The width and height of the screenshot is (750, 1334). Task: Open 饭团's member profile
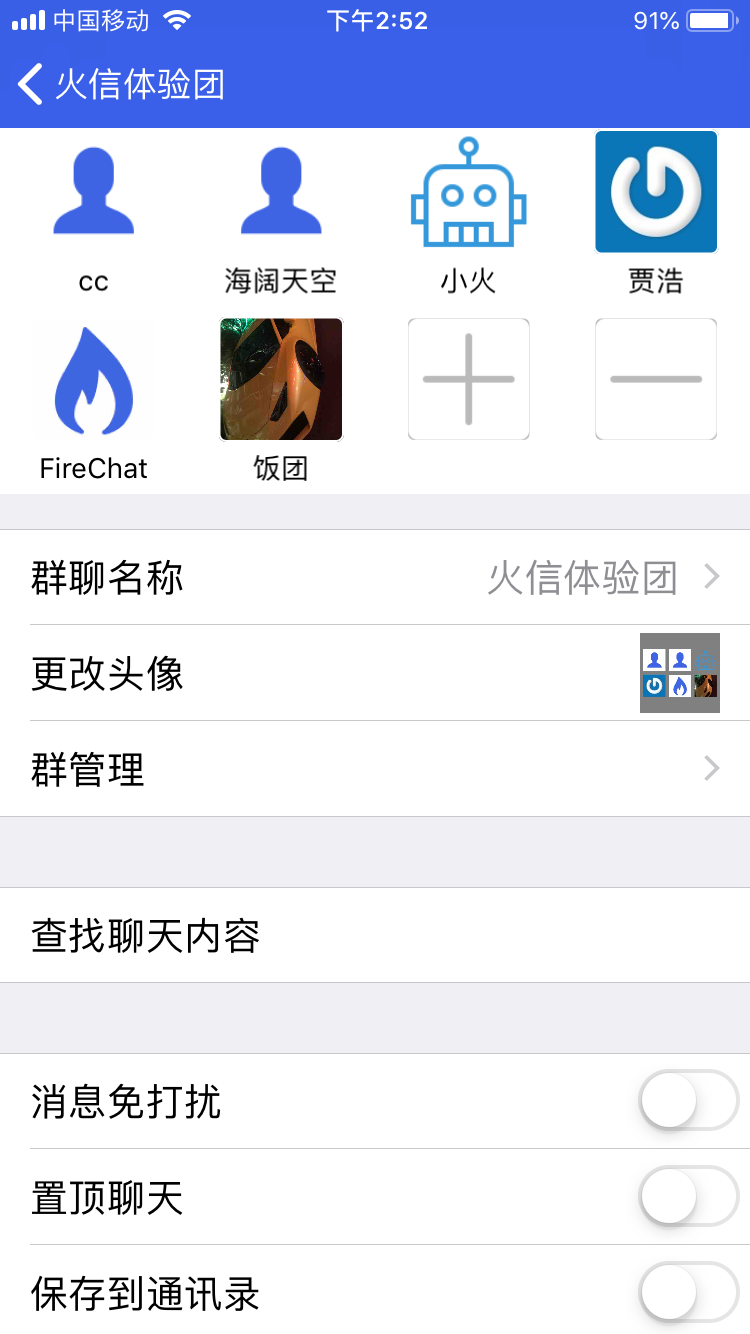point(281,380)
